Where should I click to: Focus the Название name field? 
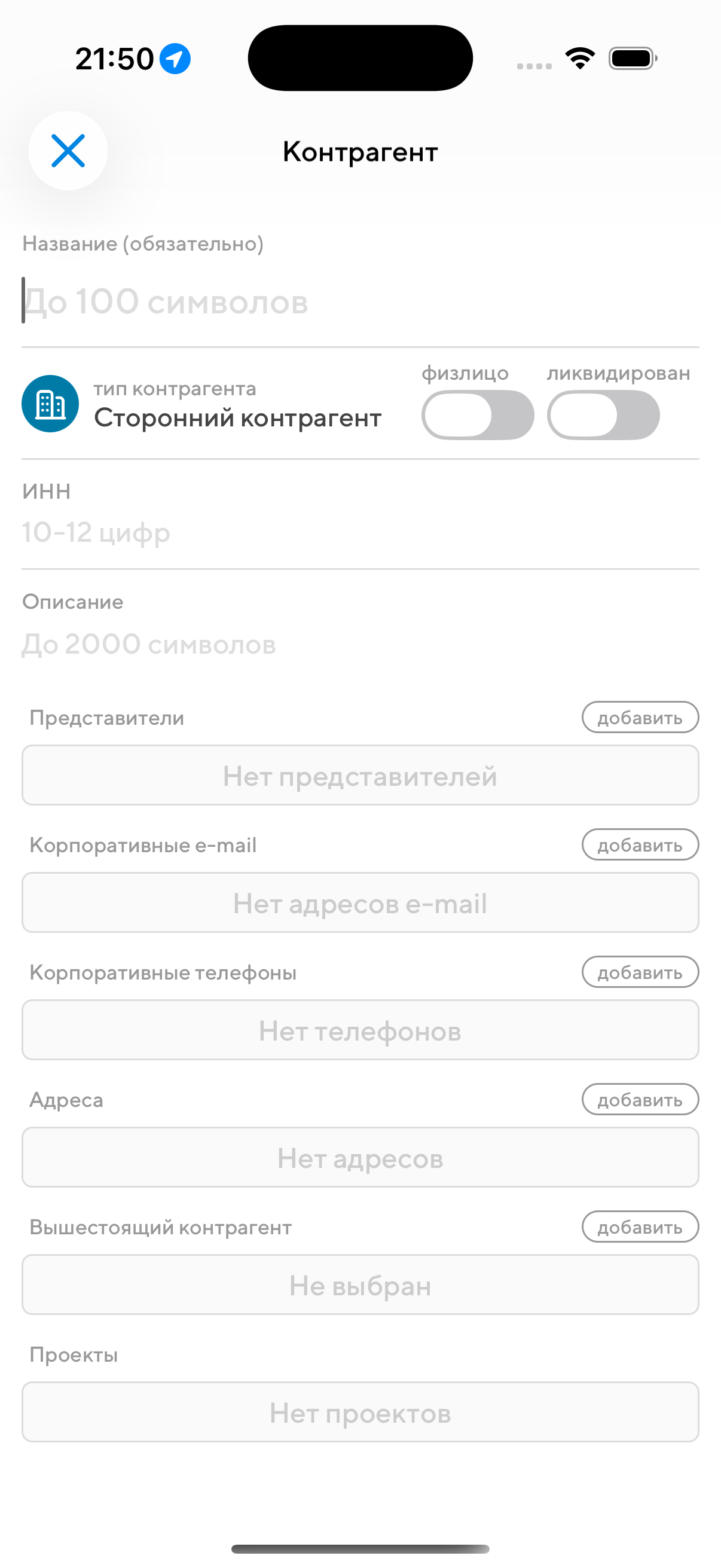(x=359, y=302)
